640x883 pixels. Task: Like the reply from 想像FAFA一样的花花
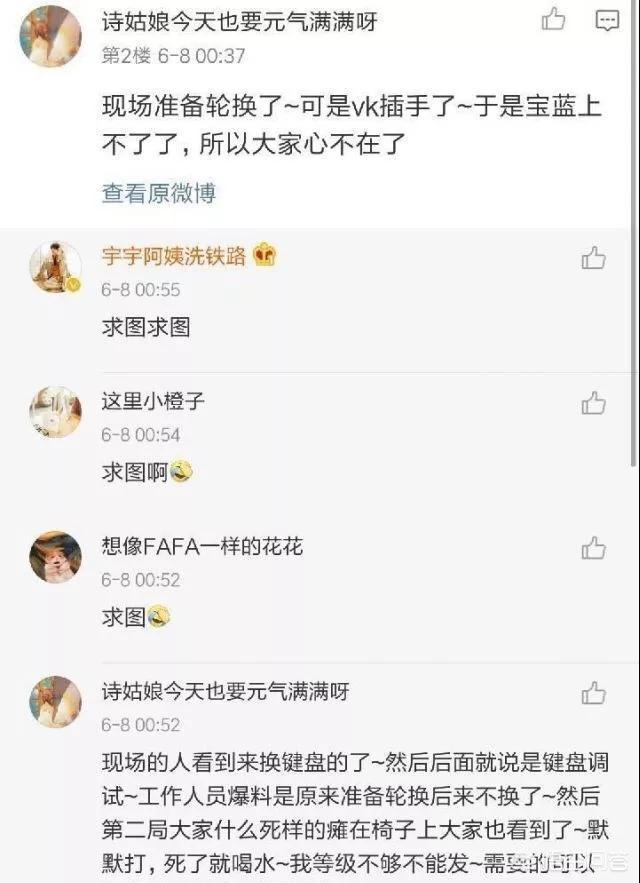click(x=594, y=547)
